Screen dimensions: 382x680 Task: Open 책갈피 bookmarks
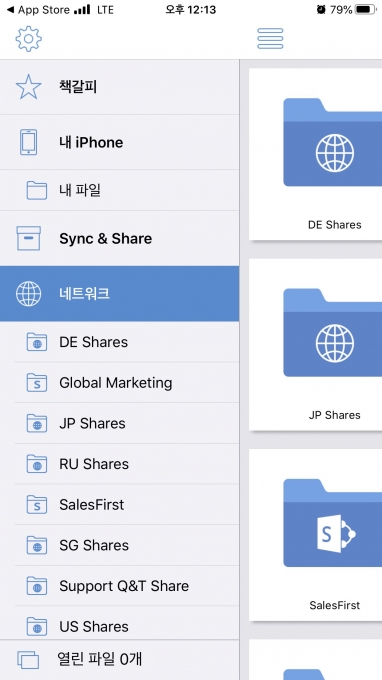coord(119,87)
